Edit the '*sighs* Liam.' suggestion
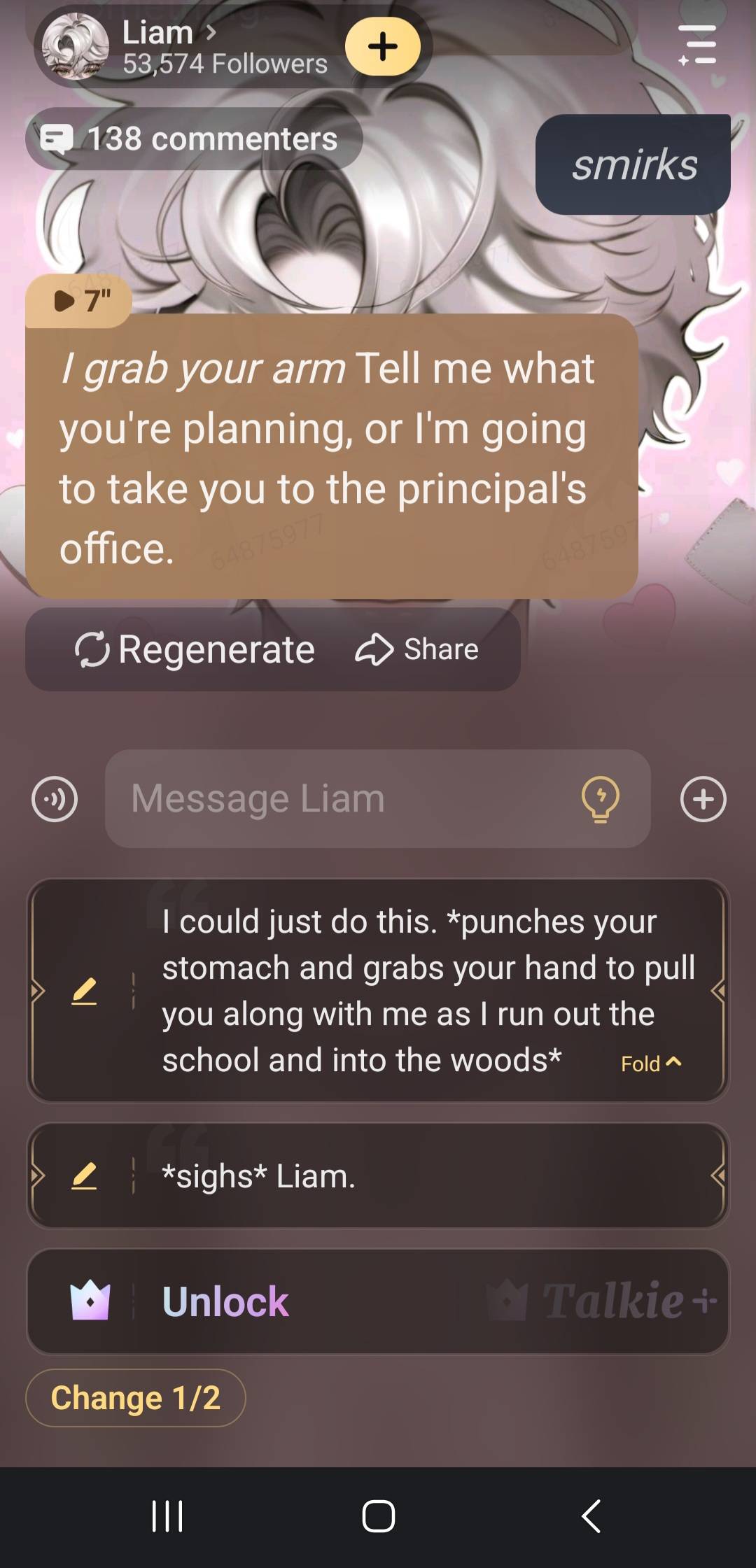Image resolution: width=756 pixels, height=1568 pixels. [x=84, y=1176]
